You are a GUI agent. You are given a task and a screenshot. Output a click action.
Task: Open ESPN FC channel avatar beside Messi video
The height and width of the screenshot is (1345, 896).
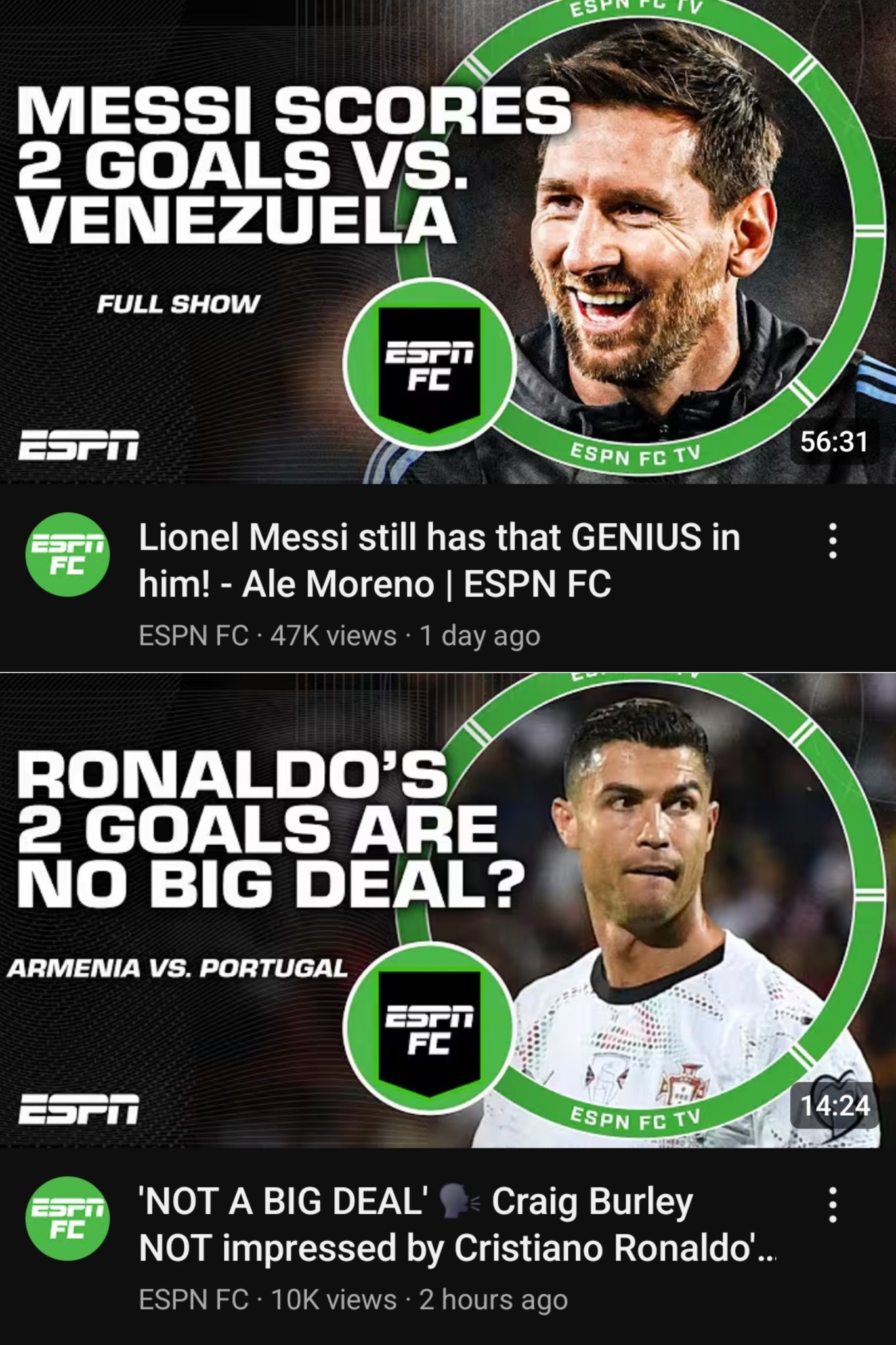click(68, 554)
